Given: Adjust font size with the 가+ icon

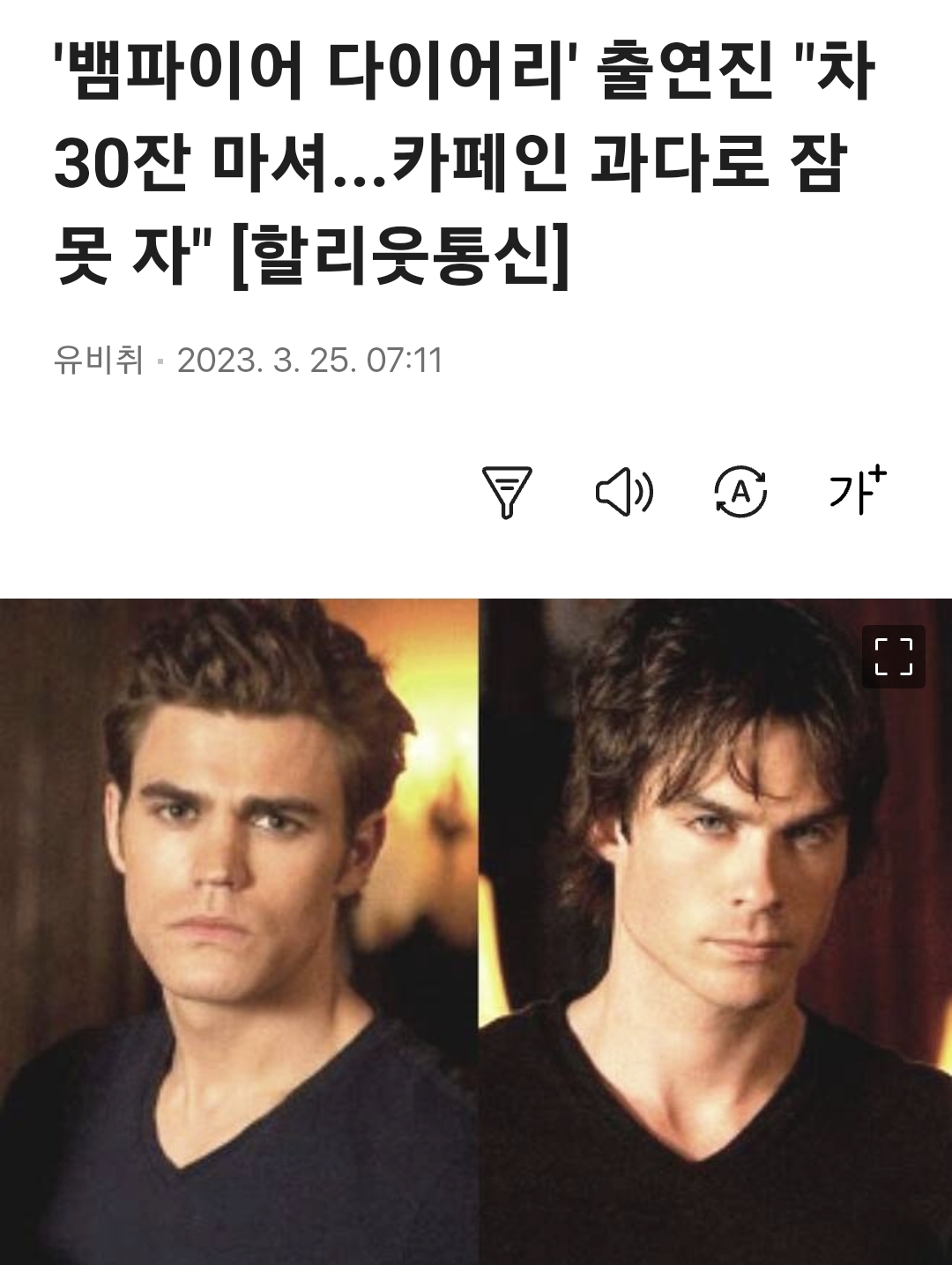Looking at the screenshot, I should (856, 489).
